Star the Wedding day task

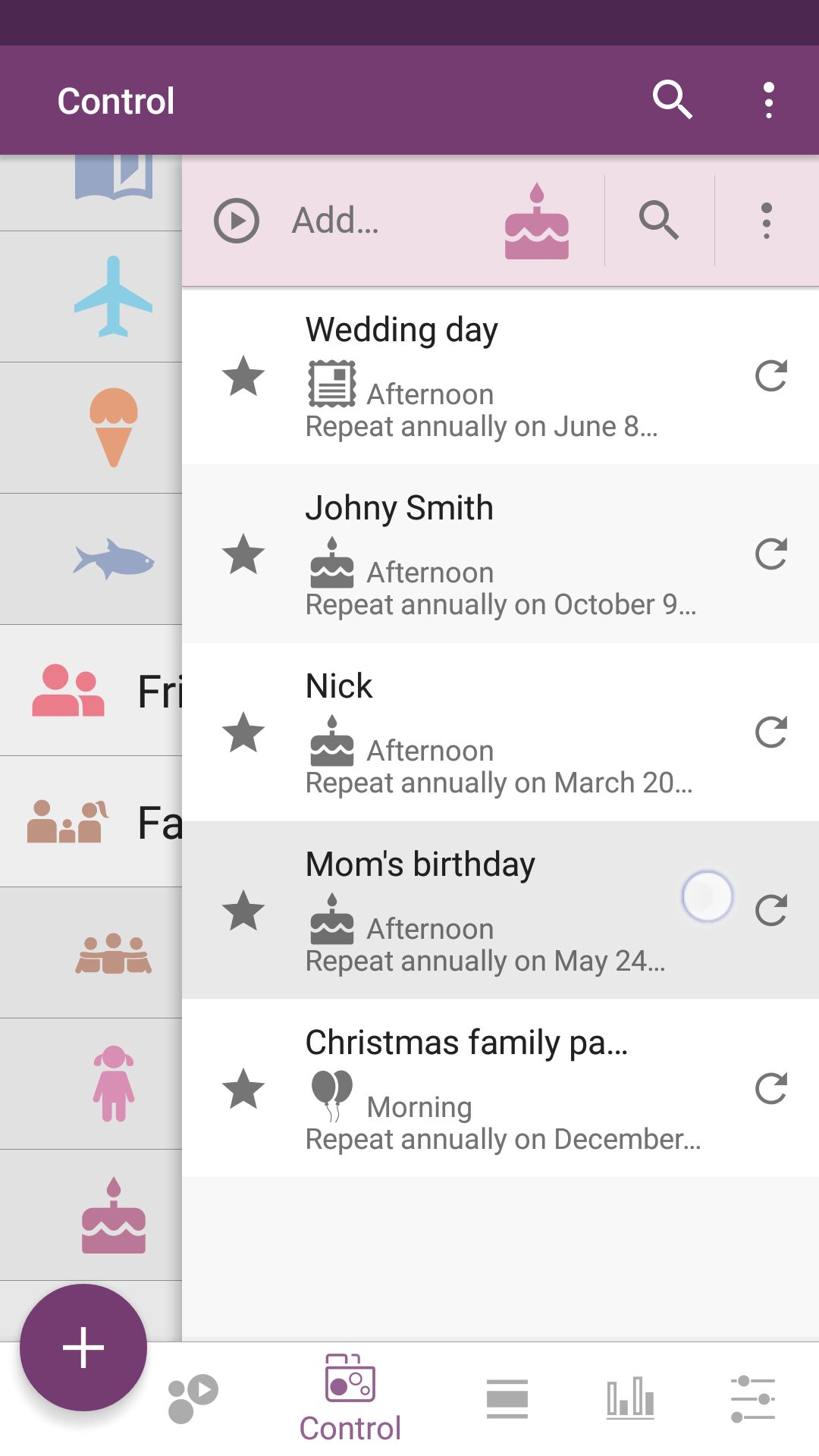243,376
